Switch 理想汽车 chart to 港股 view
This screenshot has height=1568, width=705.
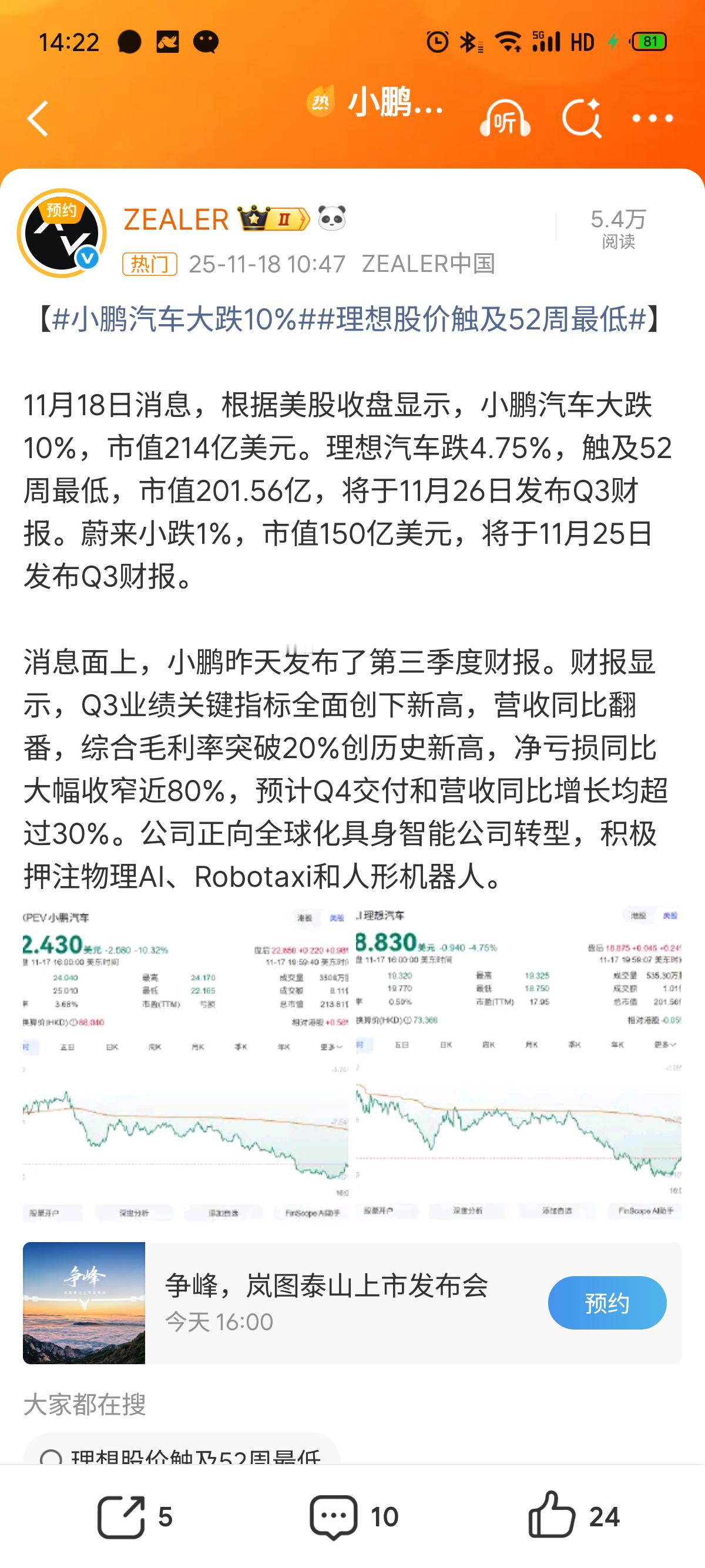[638, 916]
